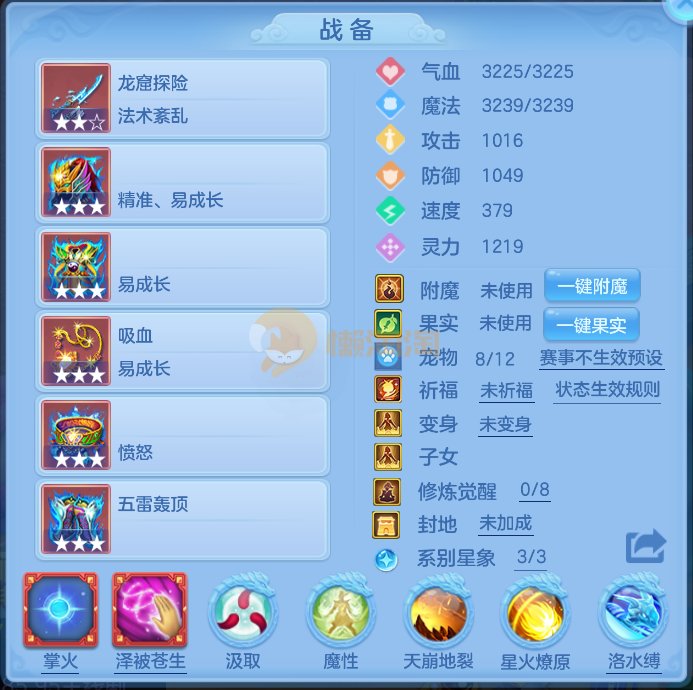Tap the 未加成 fief status

(x=505, y=523)
